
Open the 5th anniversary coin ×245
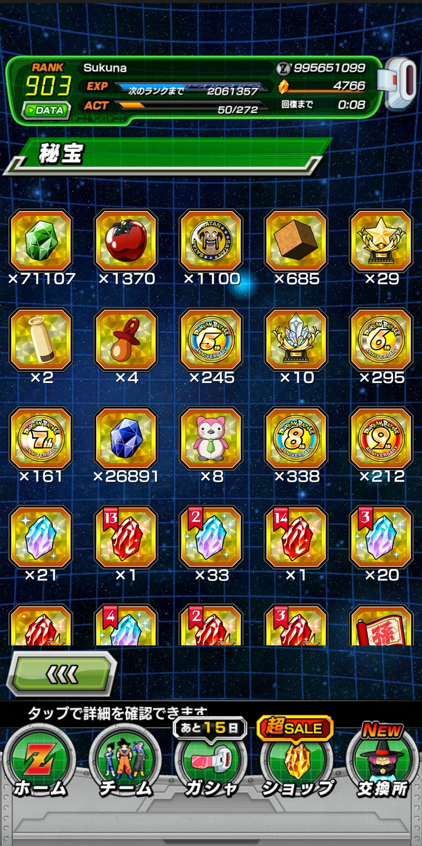(x=211, y=339)
